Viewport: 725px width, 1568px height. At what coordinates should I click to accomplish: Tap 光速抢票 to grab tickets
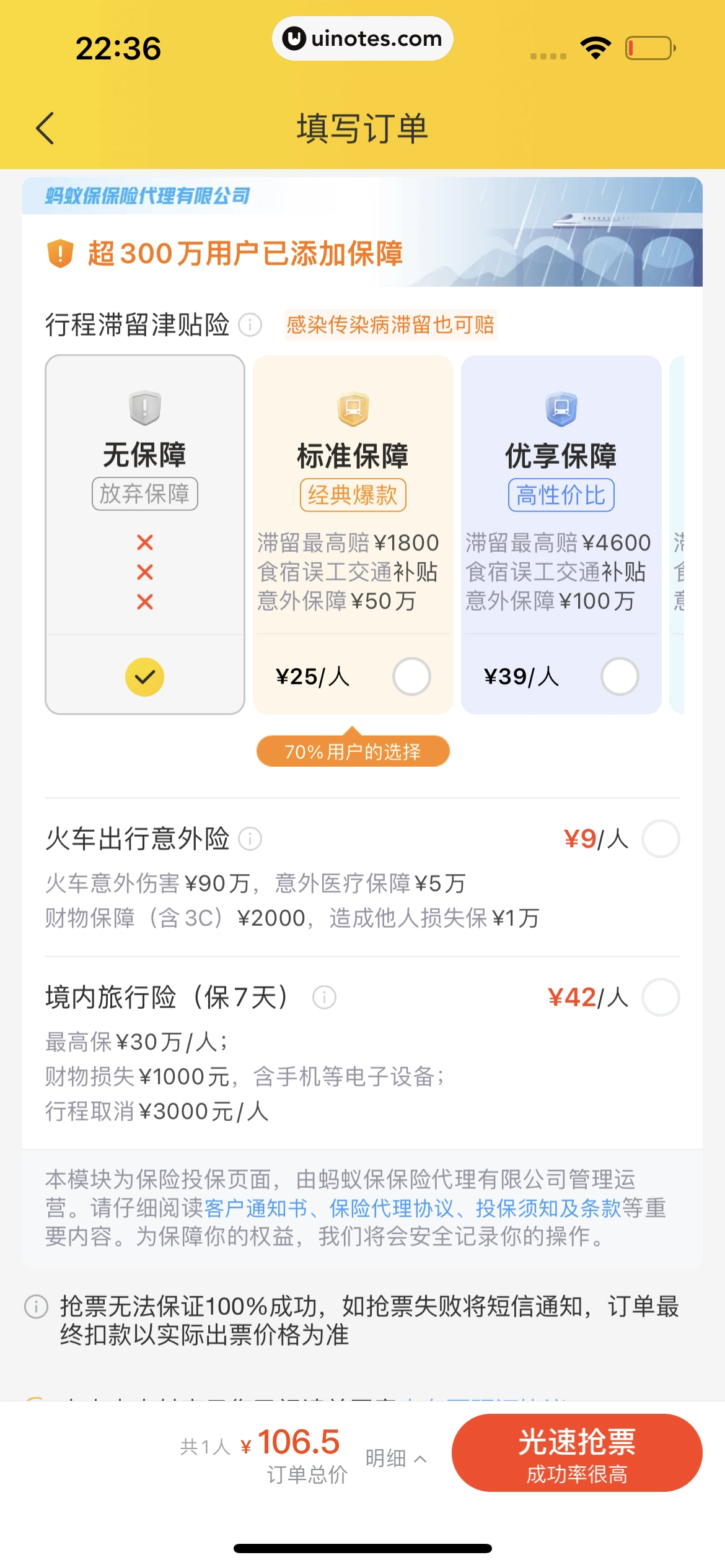pos(577,1452)
